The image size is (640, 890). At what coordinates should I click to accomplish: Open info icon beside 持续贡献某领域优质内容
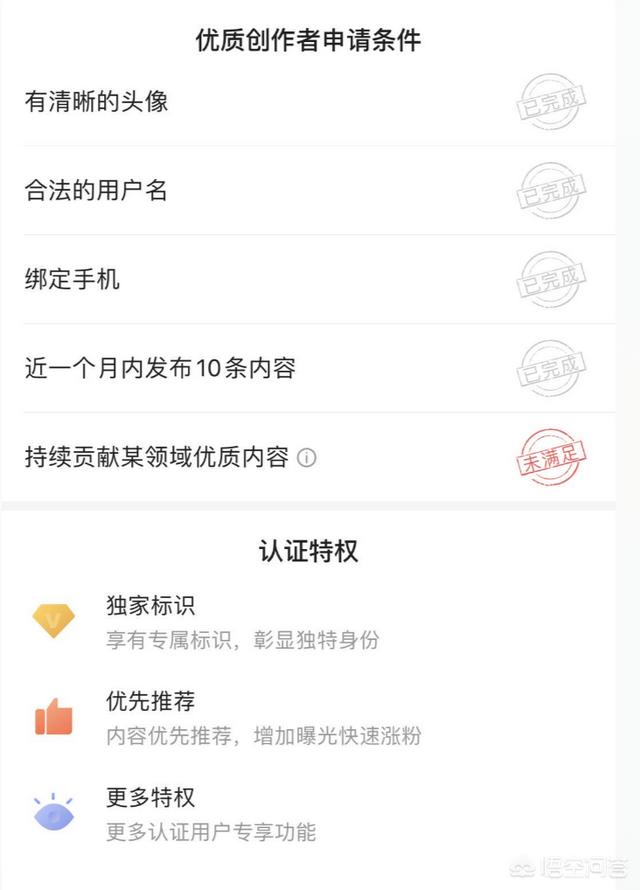pyautogui.click(x=307, y=458)
